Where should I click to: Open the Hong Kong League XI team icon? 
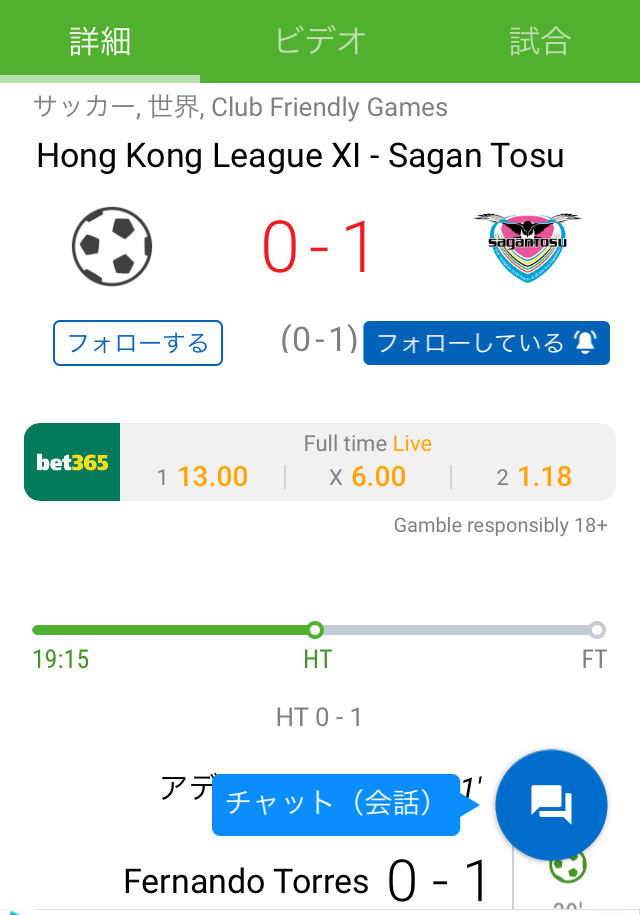(112, 246)
